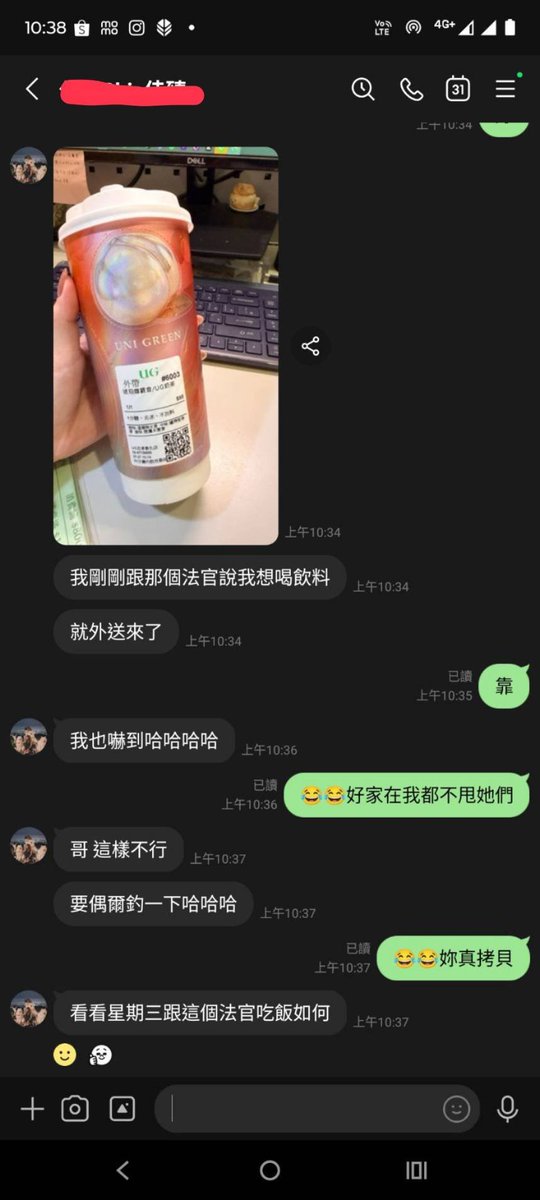Open the sender's avatar at the photo
This screenshot has height=1200, width=540.
(x=29, y=166)
